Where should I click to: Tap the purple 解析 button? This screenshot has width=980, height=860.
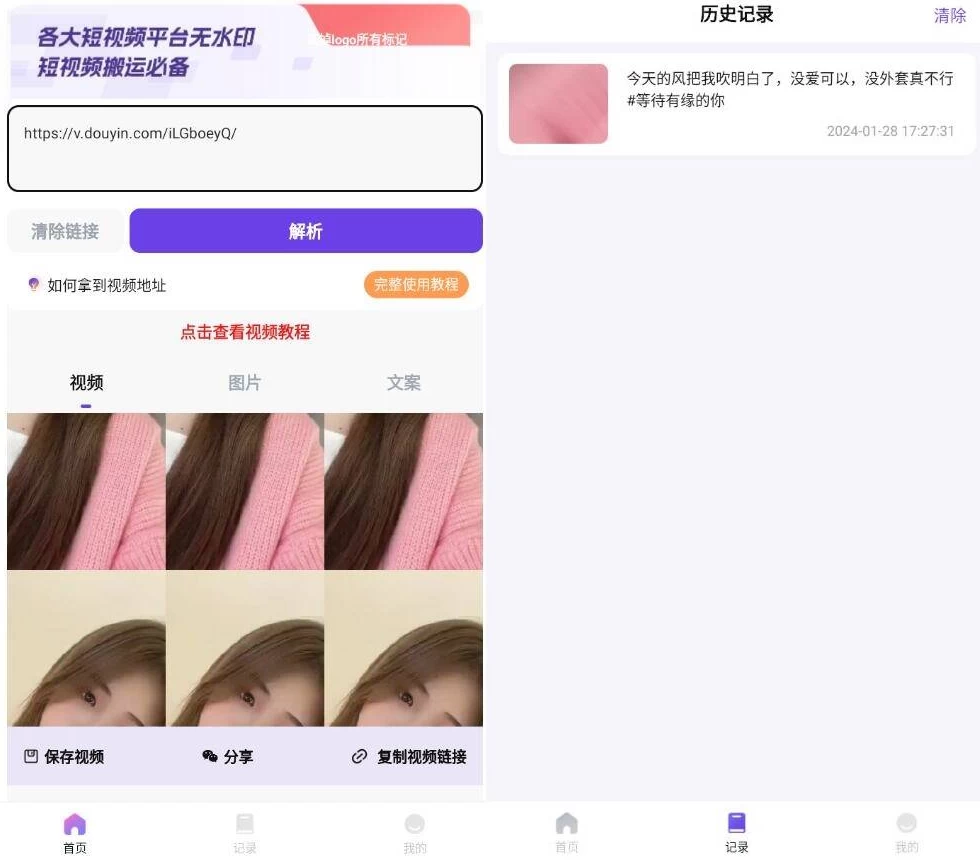point(306,231)
